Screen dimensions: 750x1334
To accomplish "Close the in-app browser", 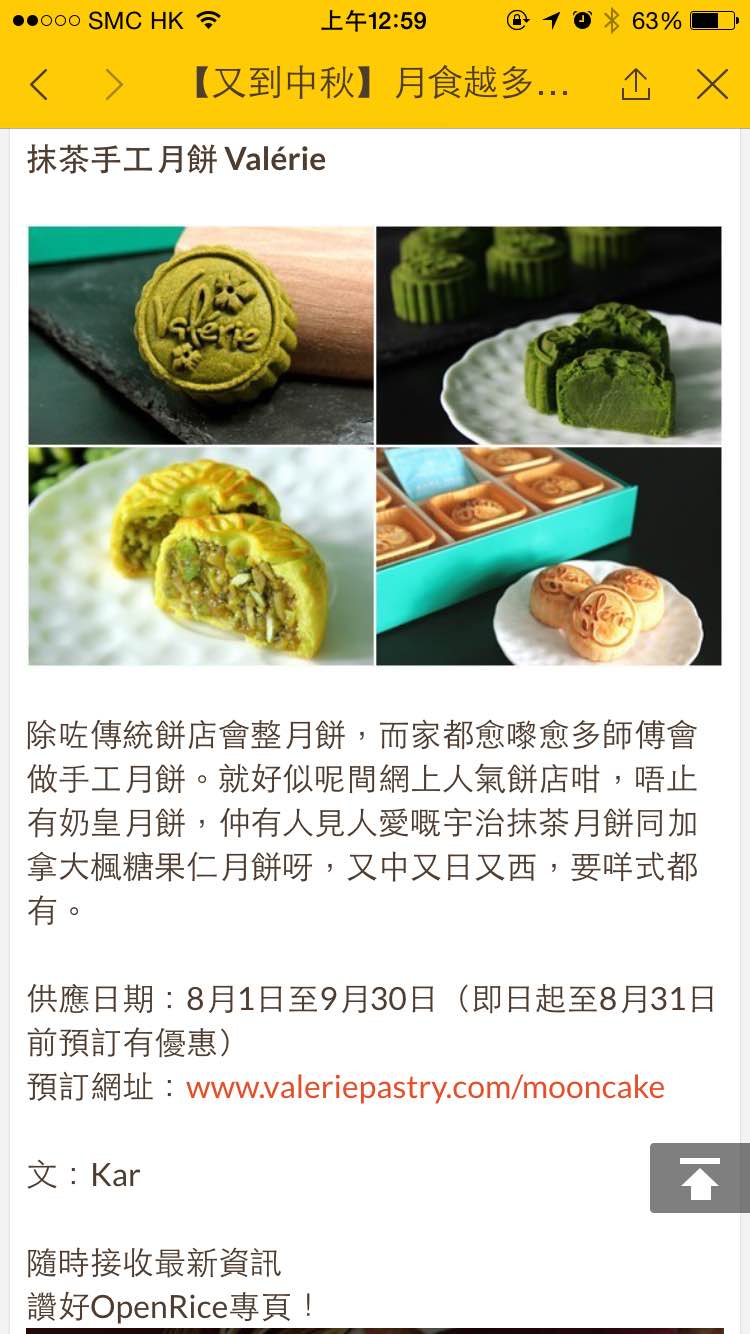I will (x=712, y=85).
